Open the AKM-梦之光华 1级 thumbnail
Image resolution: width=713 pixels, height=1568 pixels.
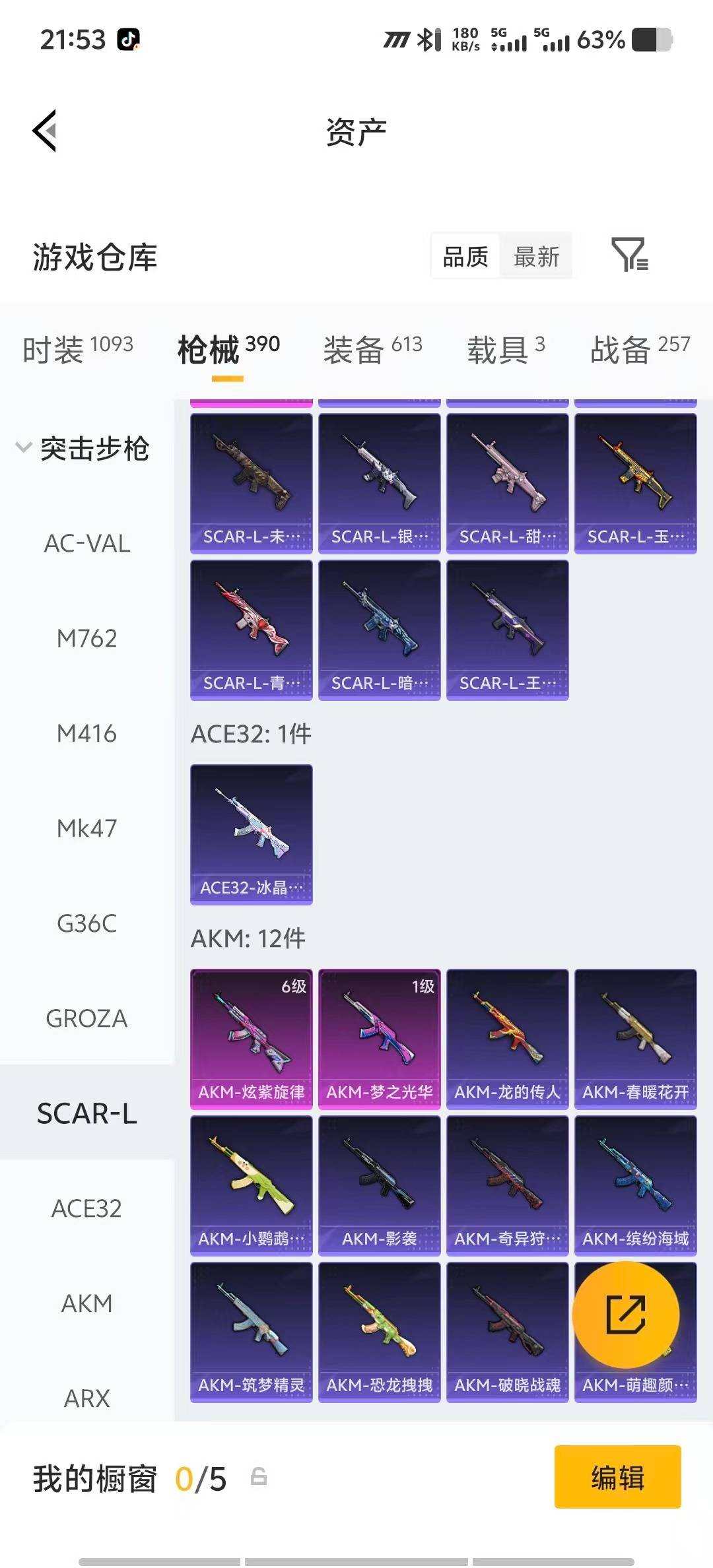[379, 1035]
